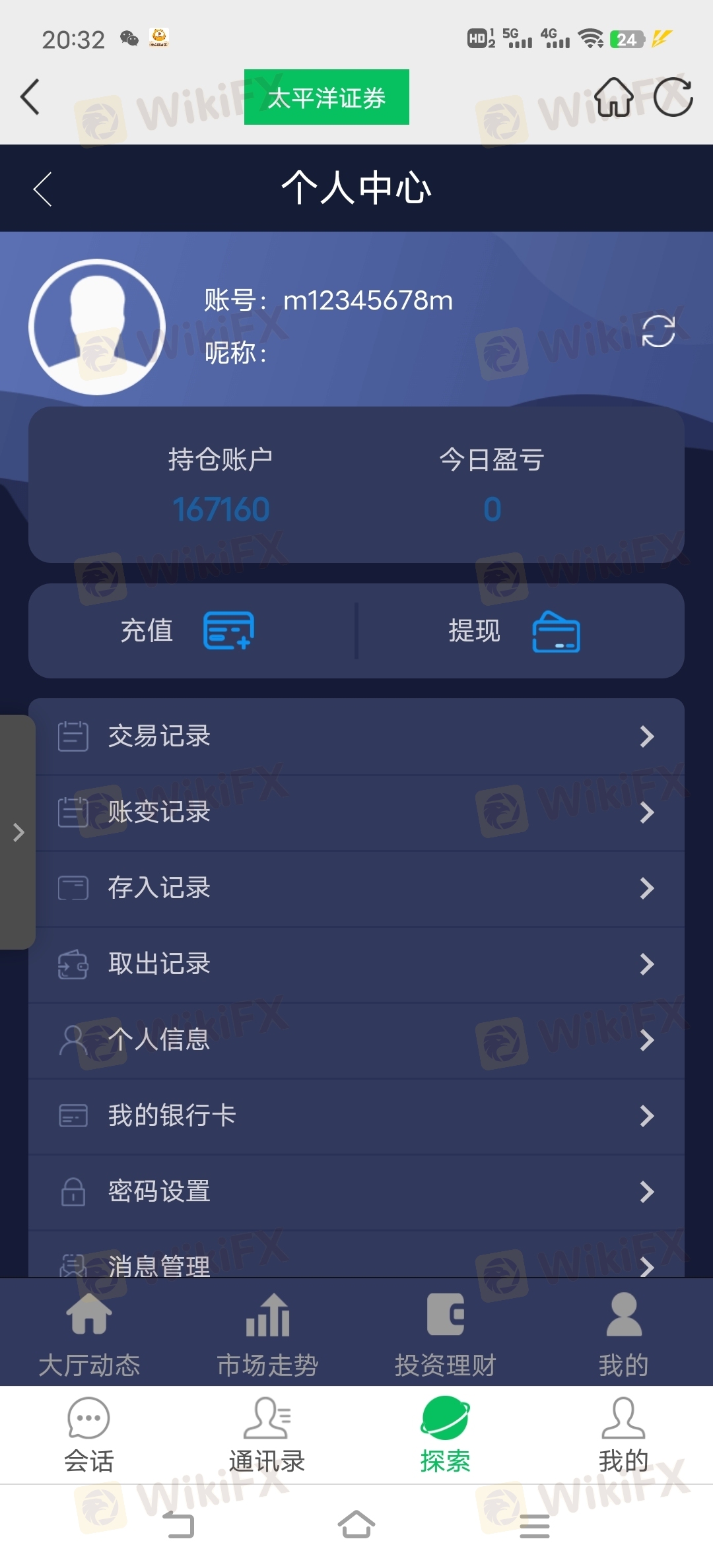Image resolution: width=713 pixels, height=1568 pixels.
Task: Reload the page with the top refresh icon
Action: point(673,97)
